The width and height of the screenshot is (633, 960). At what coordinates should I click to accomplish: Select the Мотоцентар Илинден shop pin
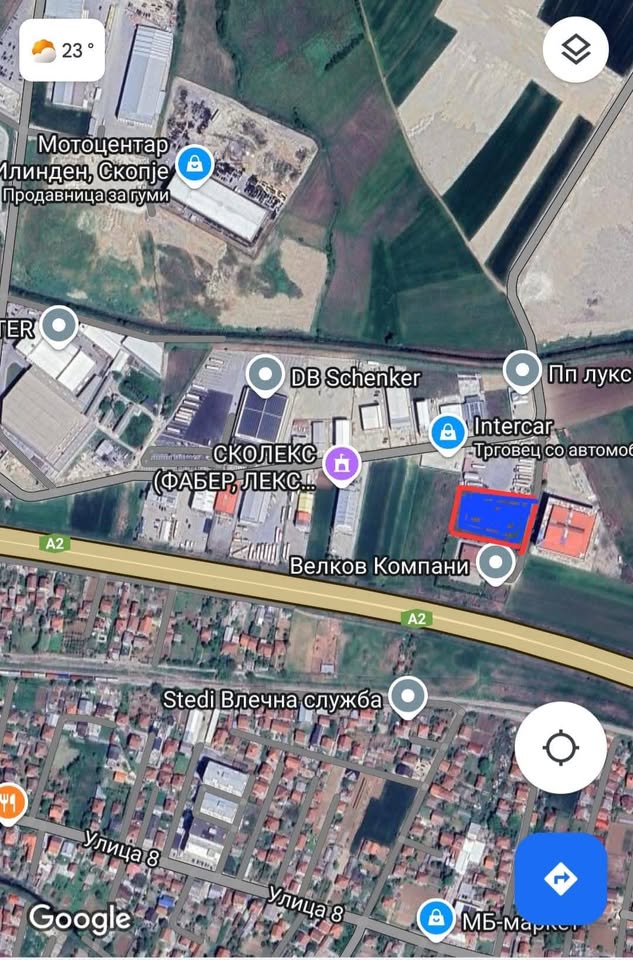click(193, 163)
